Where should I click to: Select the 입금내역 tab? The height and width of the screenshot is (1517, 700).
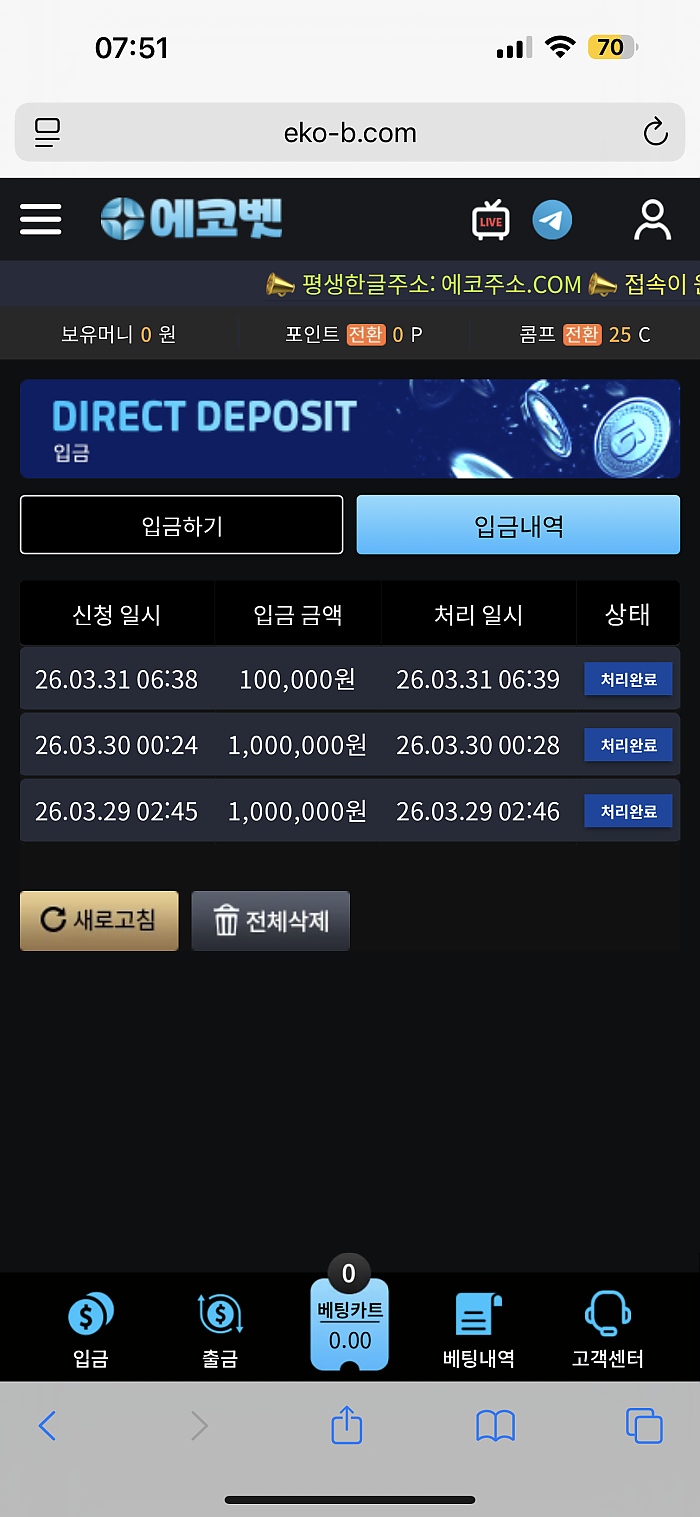point(518,525)
